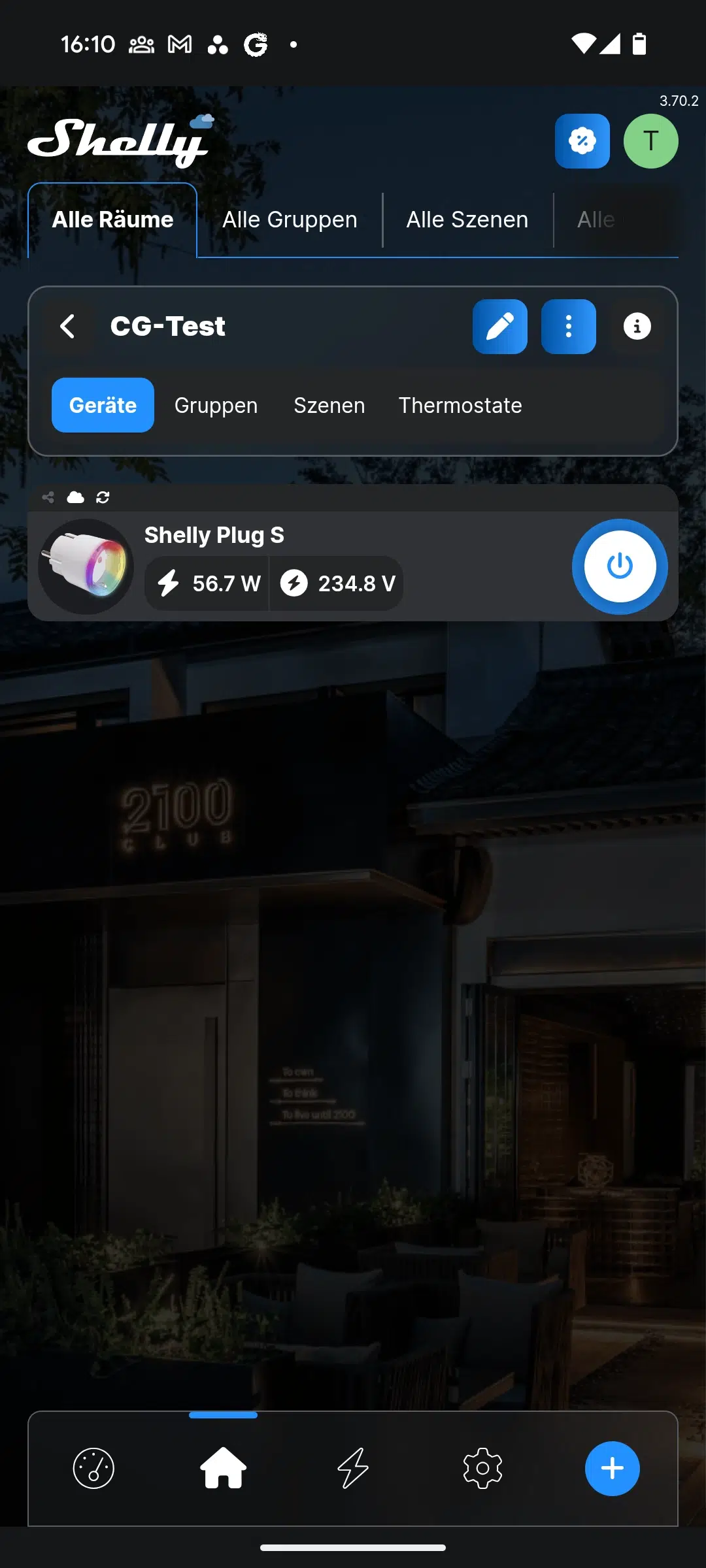Add a new device with plus button
Screen dimensions: 706x1568
[x=612, y=1468]
